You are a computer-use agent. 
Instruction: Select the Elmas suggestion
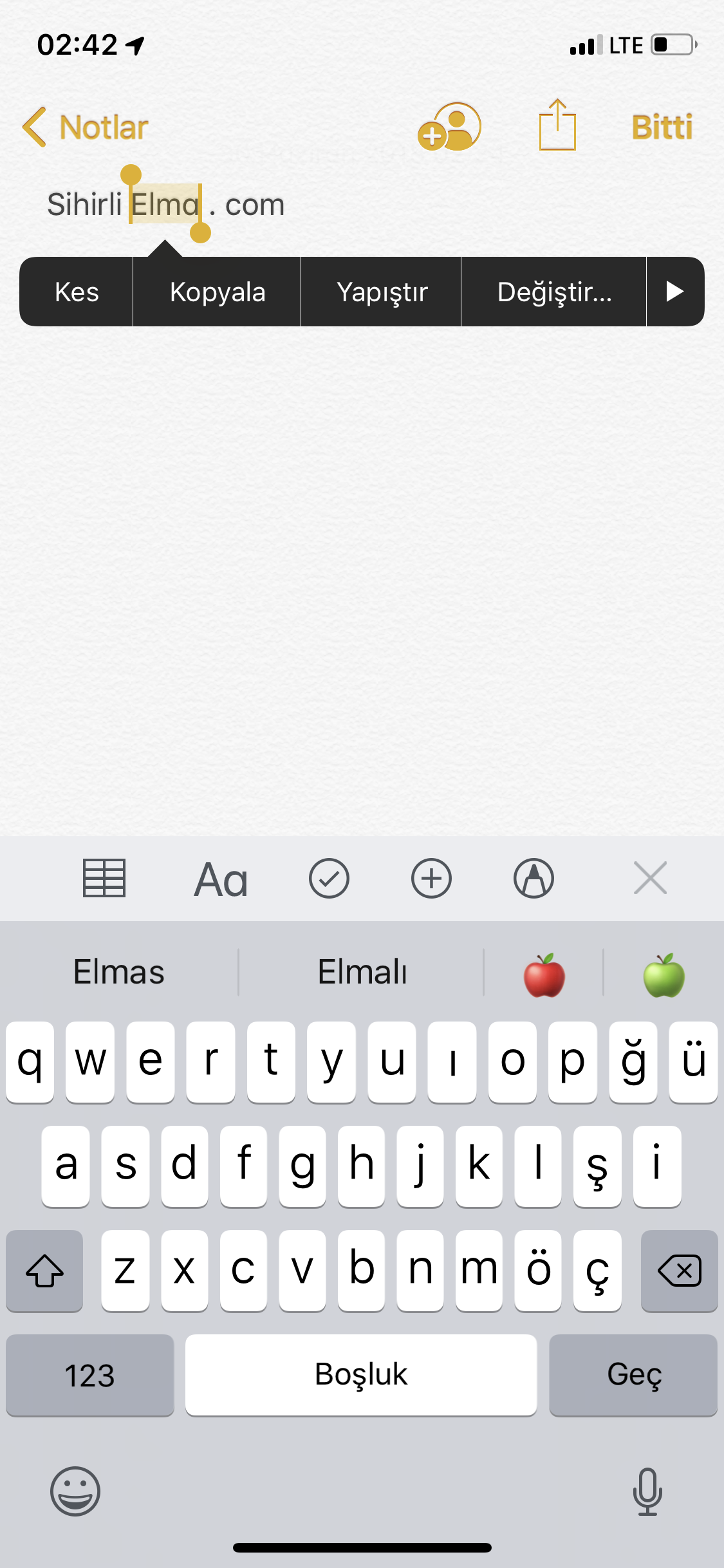(x=119, y=972)
